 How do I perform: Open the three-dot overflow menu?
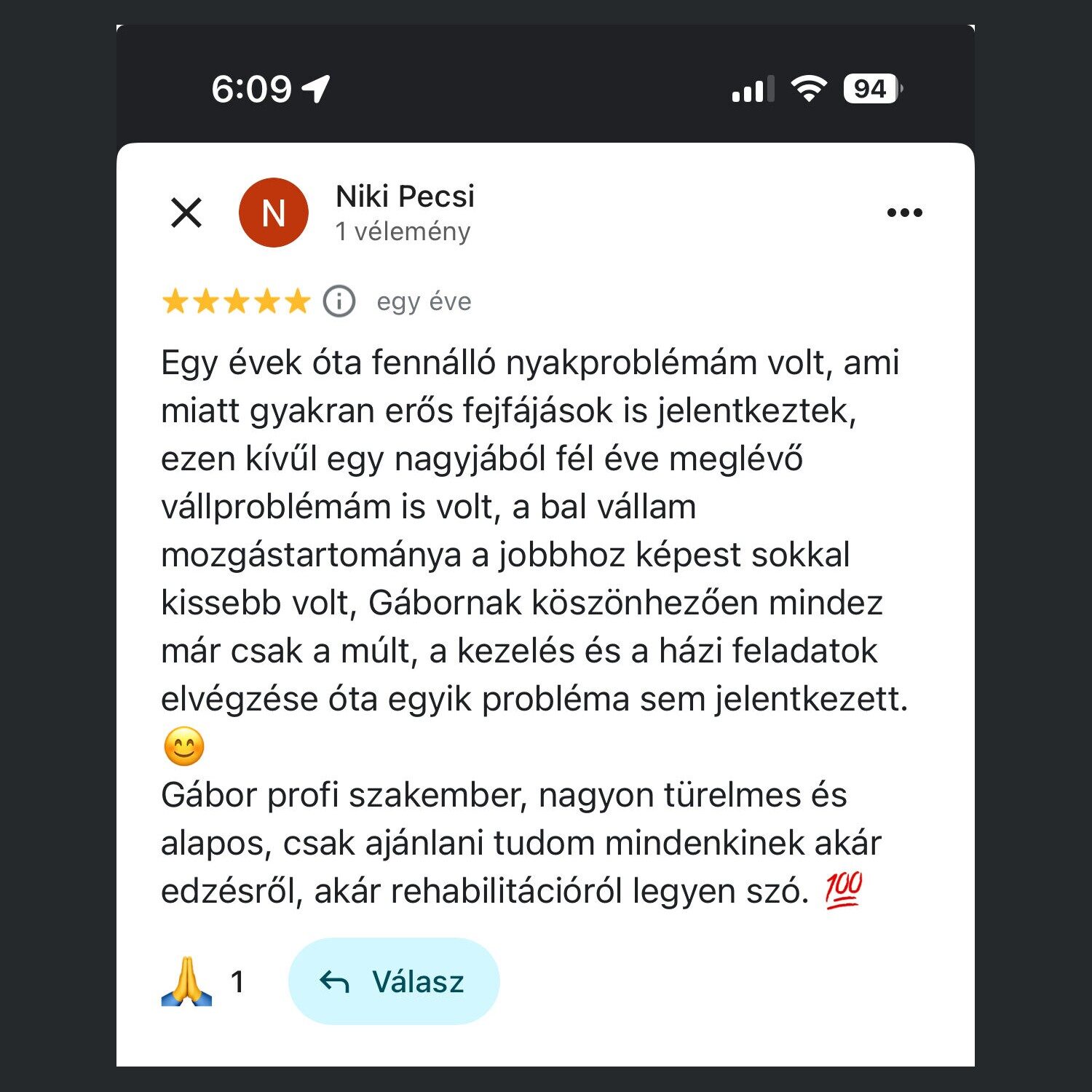point(904,213)
